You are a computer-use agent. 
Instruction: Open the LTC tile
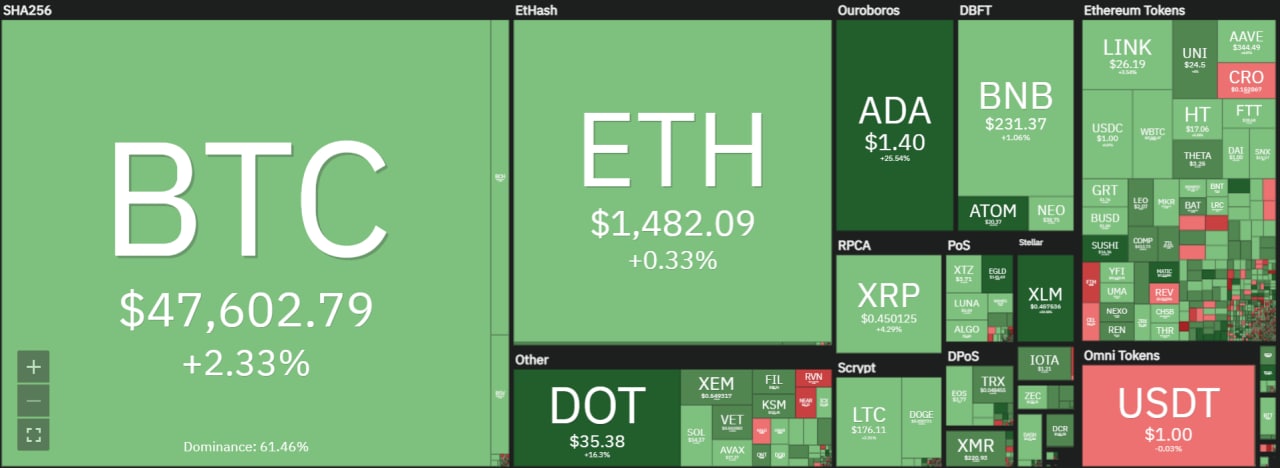[x=868, y=417]
